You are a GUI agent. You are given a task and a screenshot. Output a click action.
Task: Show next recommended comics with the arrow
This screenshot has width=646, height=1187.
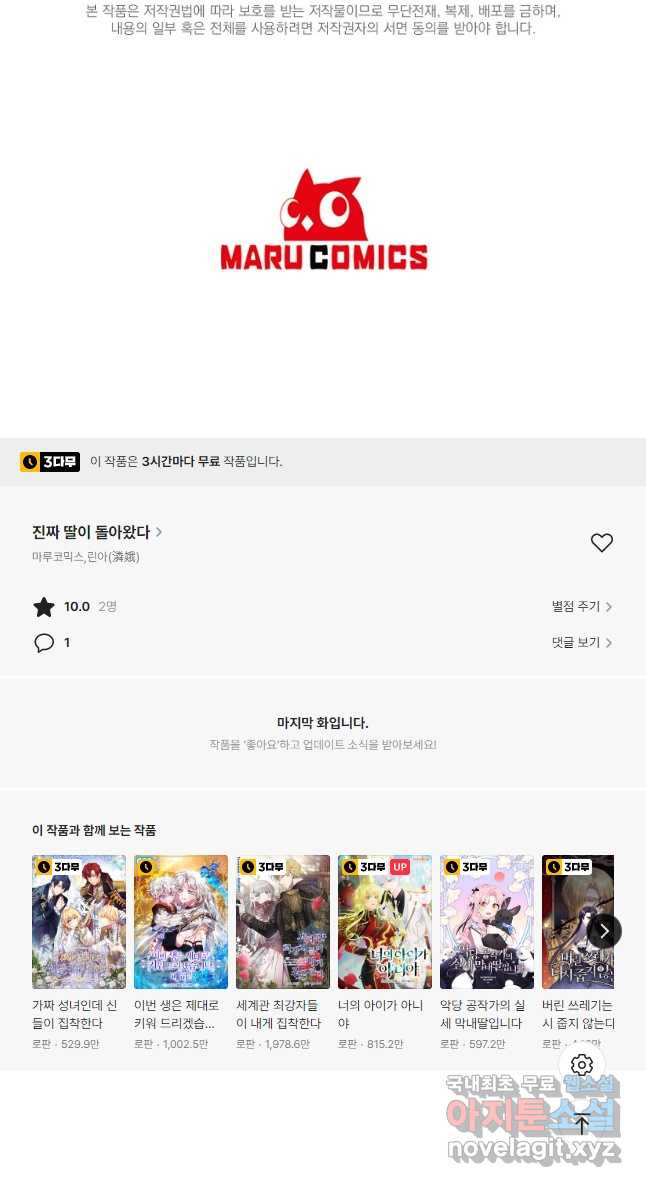pos(604,931)
